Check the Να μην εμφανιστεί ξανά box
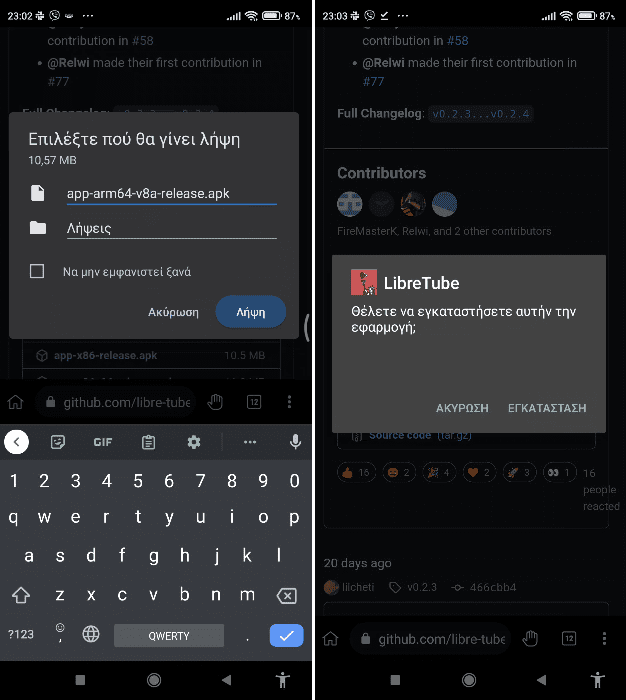 (37, 271)
